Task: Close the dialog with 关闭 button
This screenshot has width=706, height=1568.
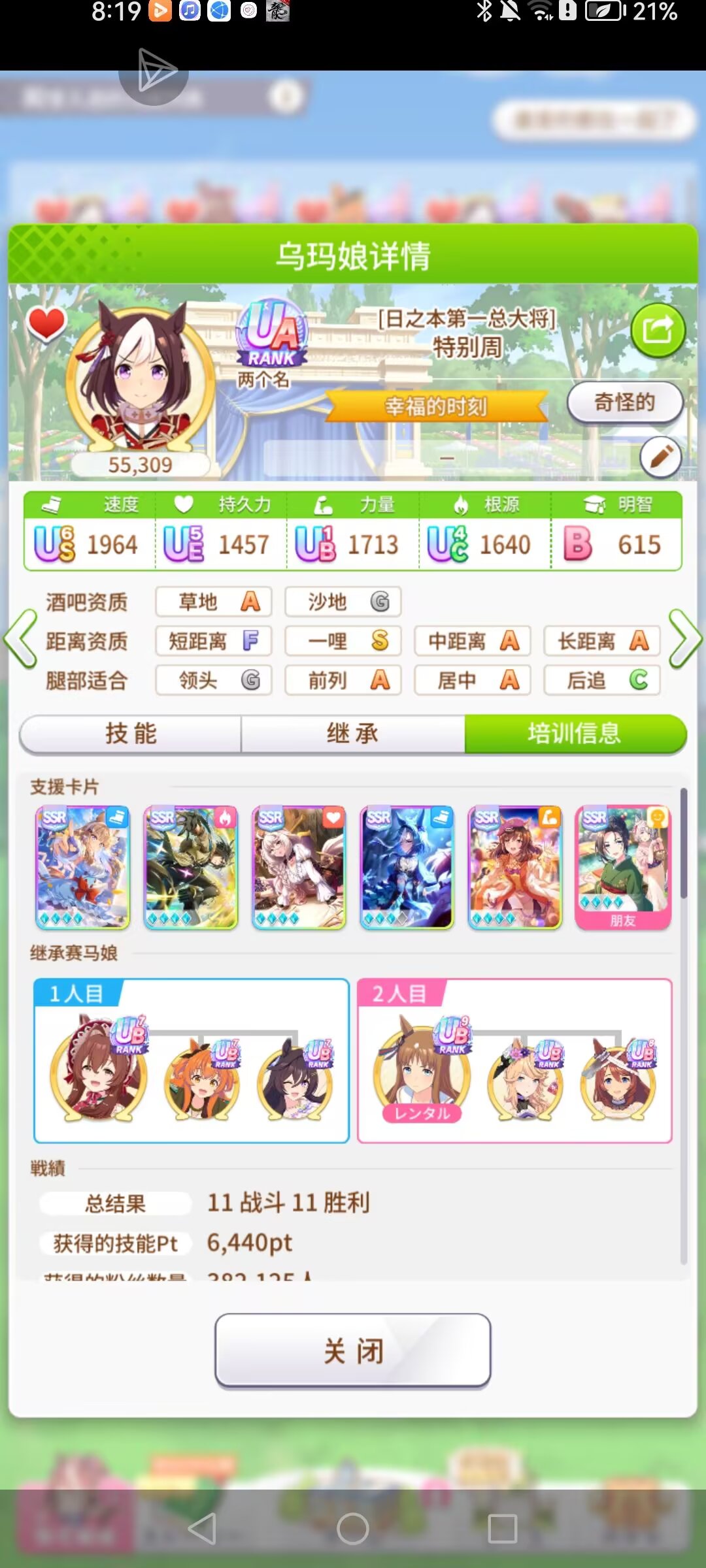Action: click(352, 1350)
